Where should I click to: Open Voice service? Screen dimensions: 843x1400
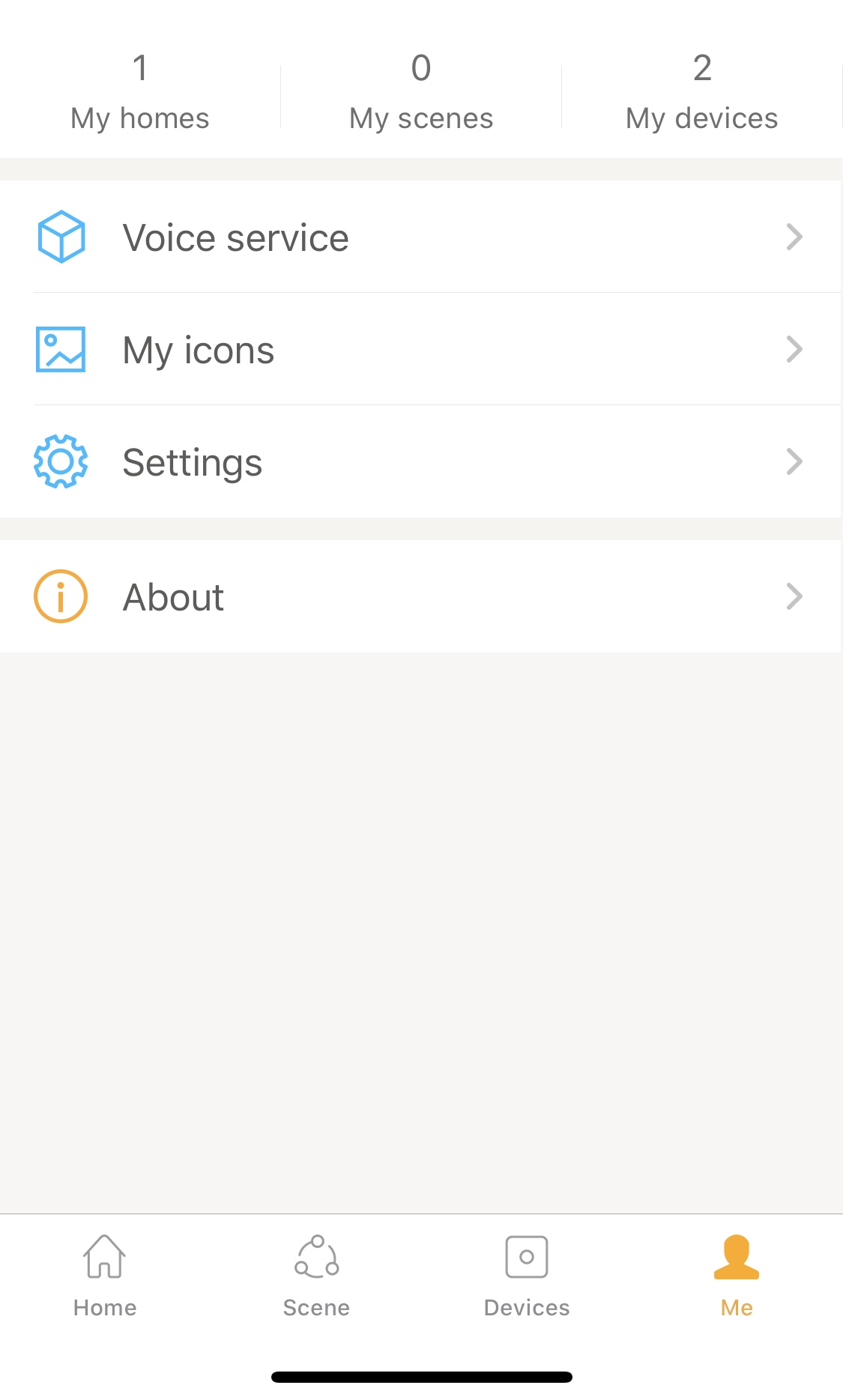(420, 237)
